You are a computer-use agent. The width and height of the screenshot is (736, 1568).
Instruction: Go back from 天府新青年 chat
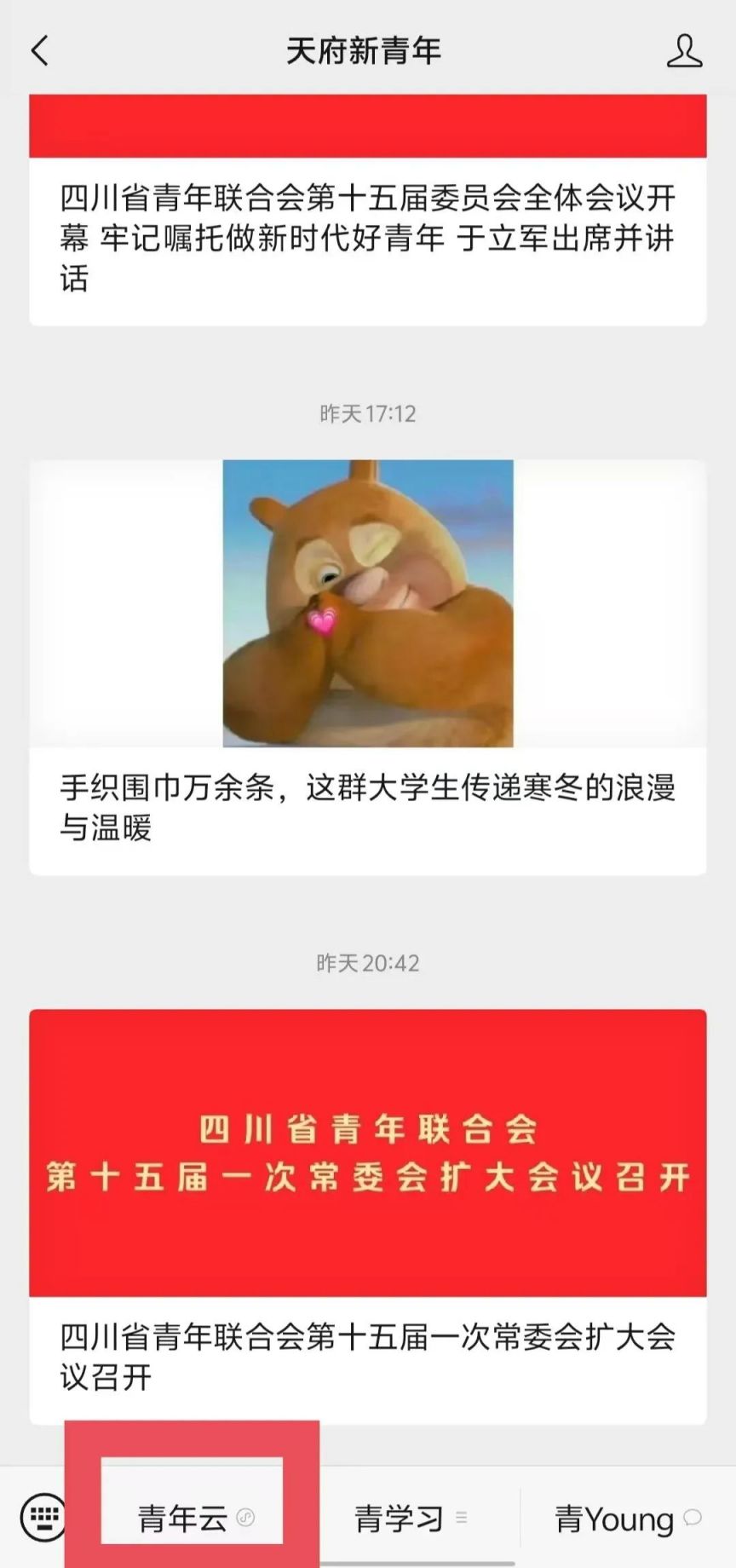(40, 51)
